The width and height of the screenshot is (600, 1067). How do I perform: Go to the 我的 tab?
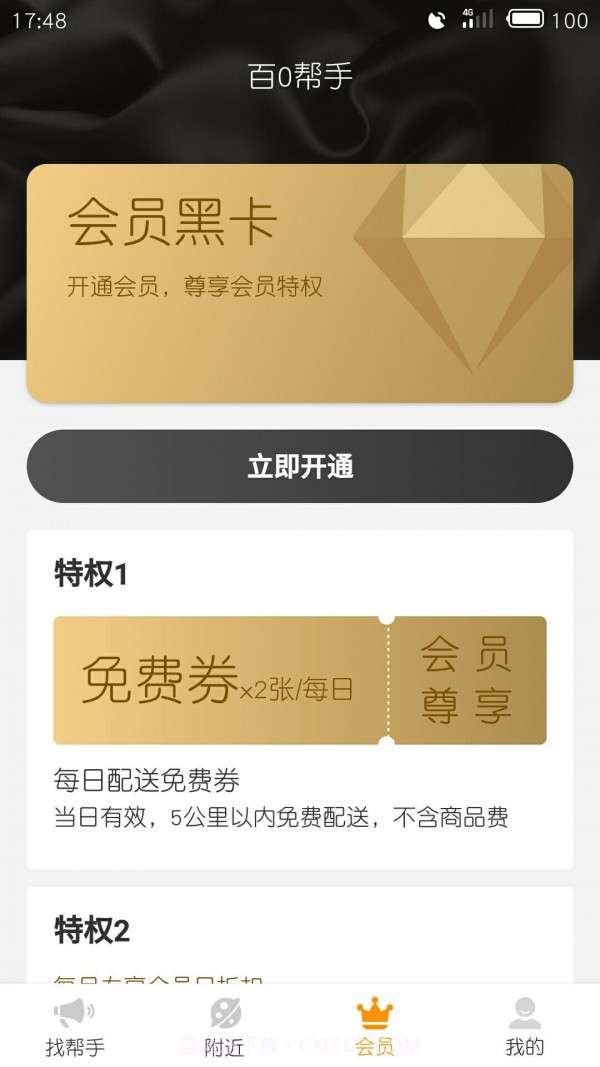pos(525,1026)
